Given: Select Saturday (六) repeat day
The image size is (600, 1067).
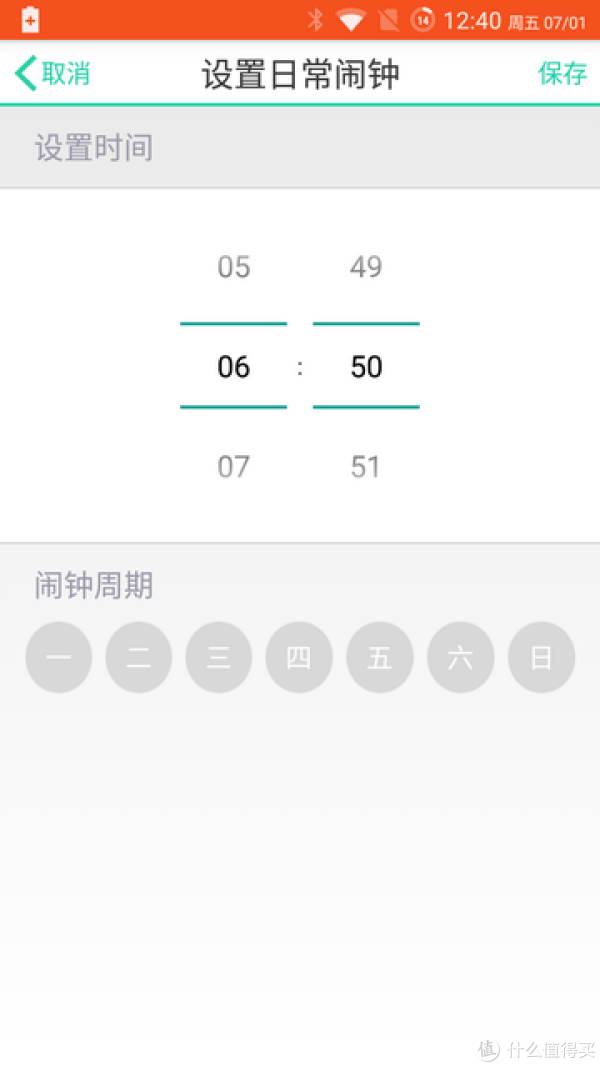Looking at the screenshot, I should [460, 657].
